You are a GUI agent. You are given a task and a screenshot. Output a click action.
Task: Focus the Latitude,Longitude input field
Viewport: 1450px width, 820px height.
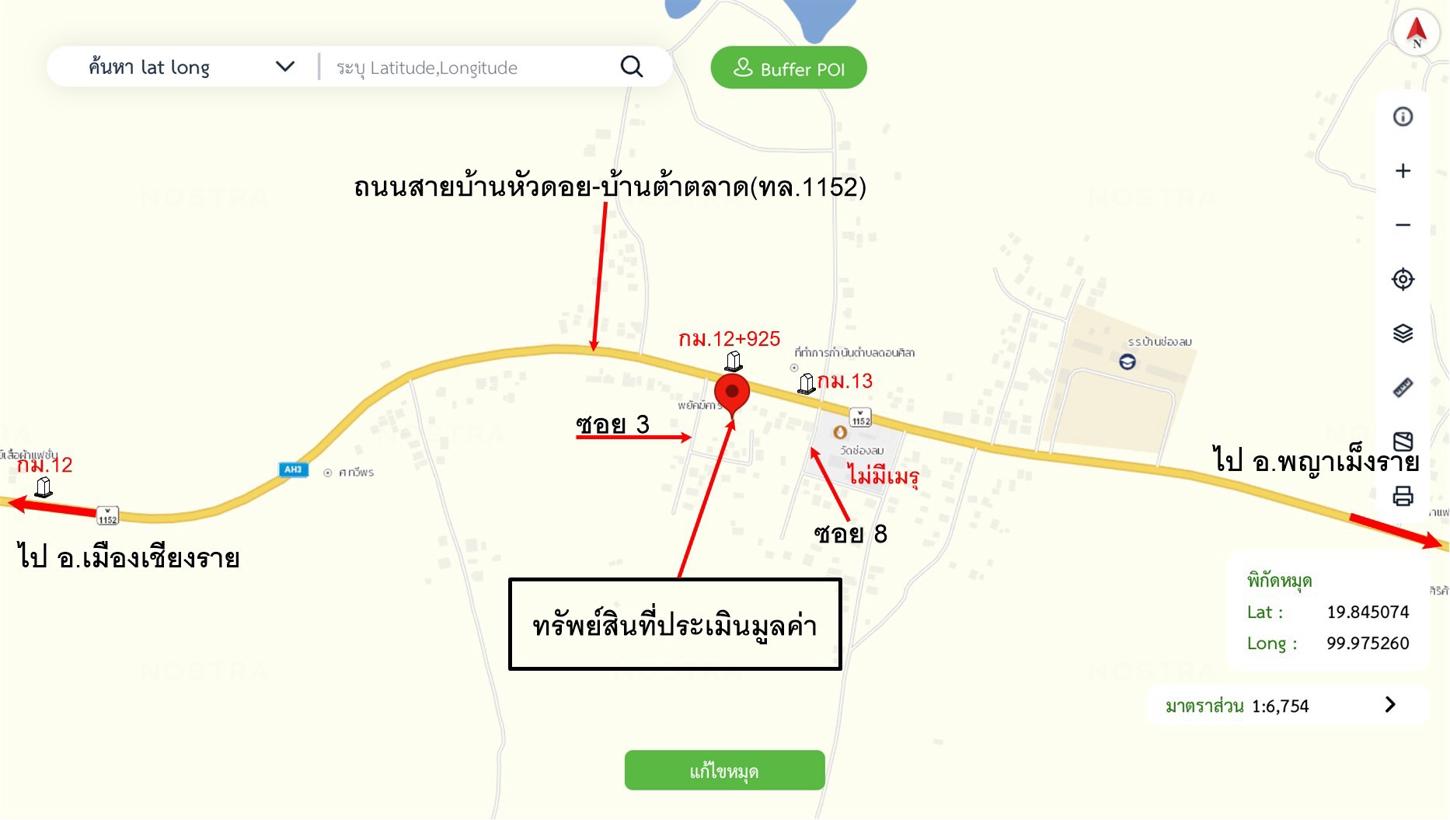[470, 68]
